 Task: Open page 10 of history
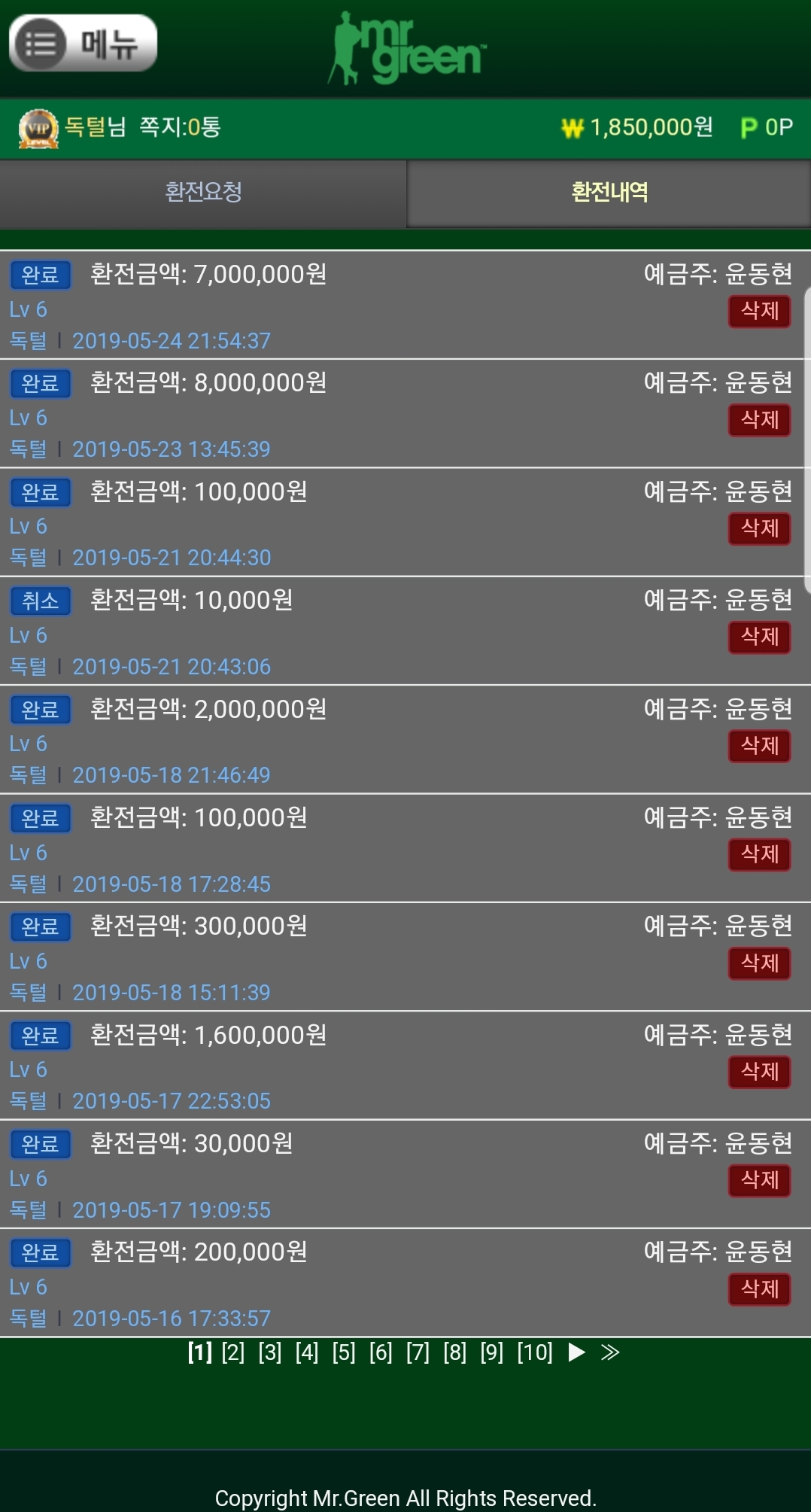pos(535,1352)
